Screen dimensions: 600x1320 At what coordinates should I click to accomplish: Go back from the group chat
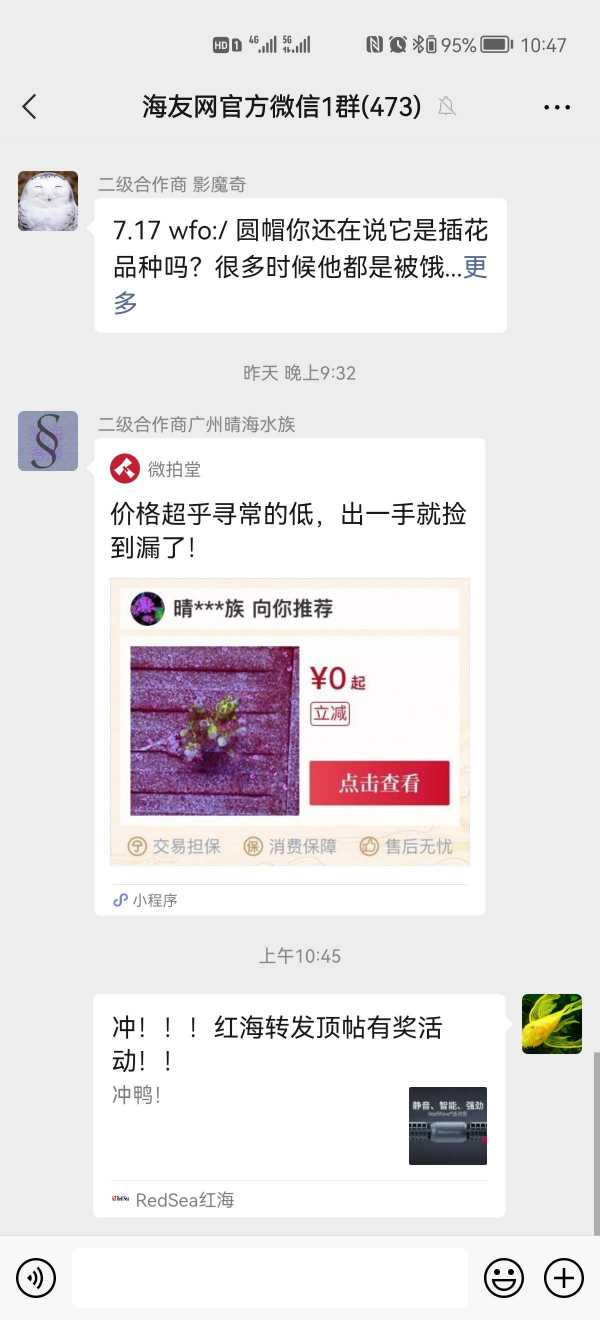pyautogui.click(x=30, y=107)
